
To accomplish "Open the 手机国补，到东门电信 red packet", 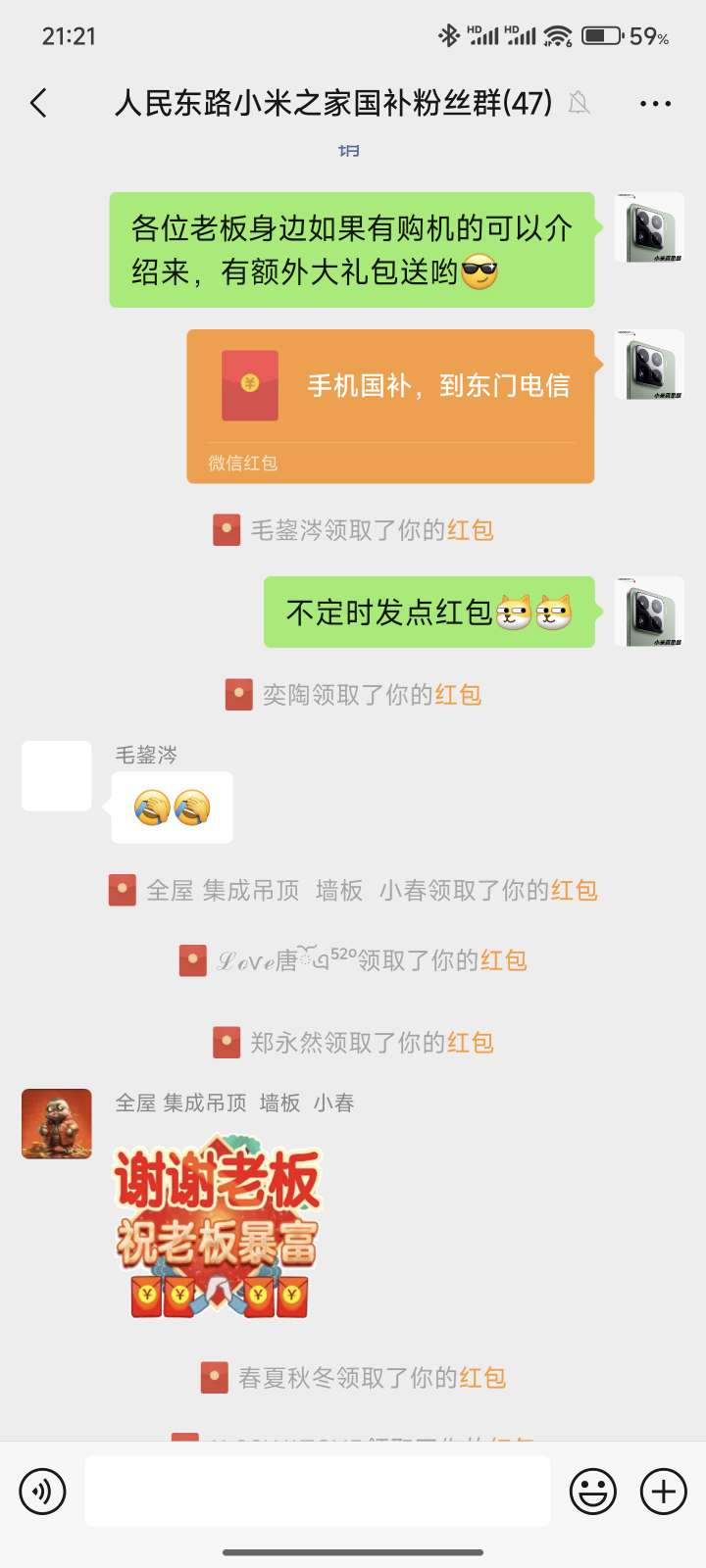I will [390, 406].
